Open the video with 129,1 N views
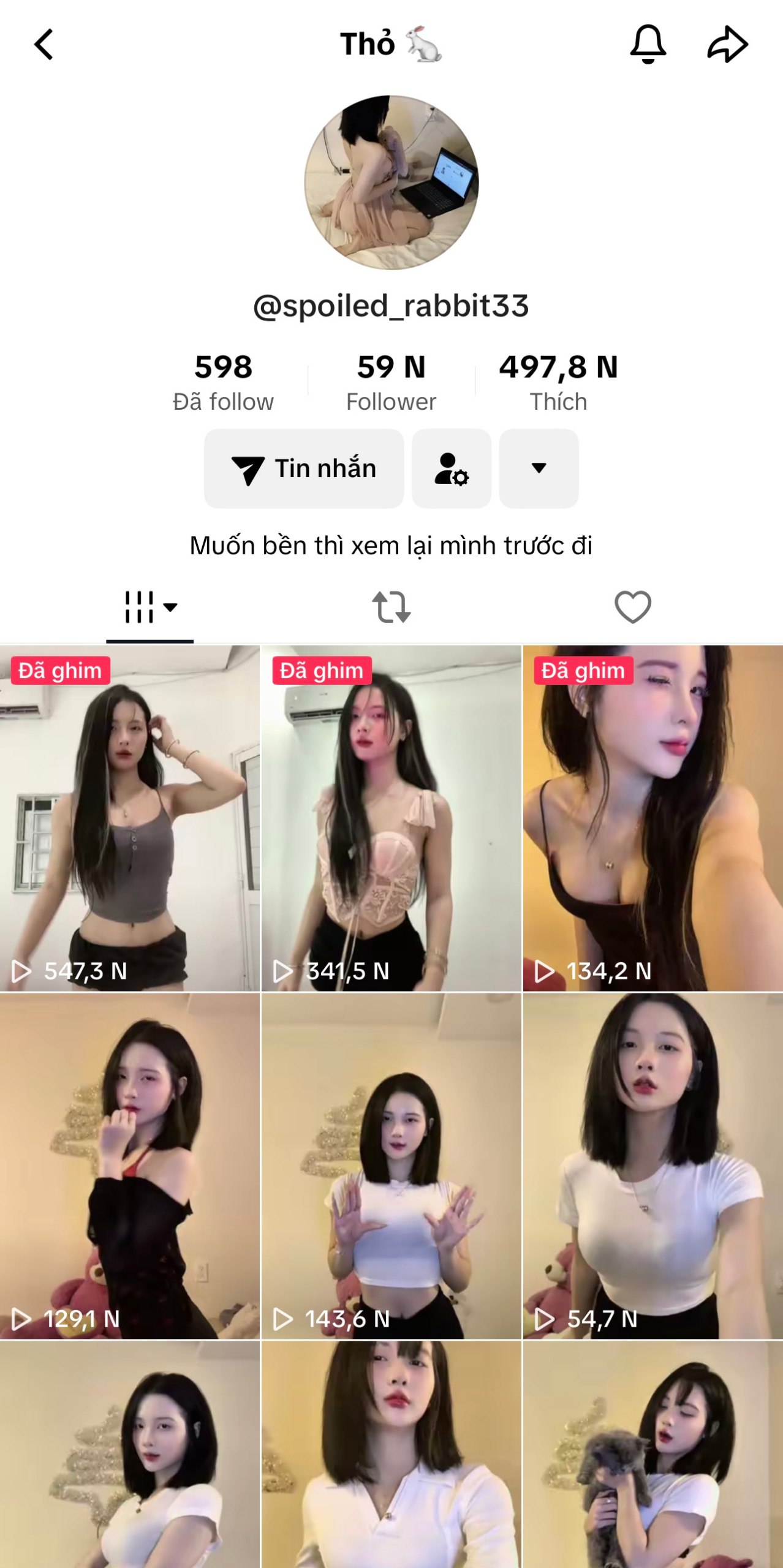The width and height of the screenshot is (783, 1568). (x=130, y=1166)
